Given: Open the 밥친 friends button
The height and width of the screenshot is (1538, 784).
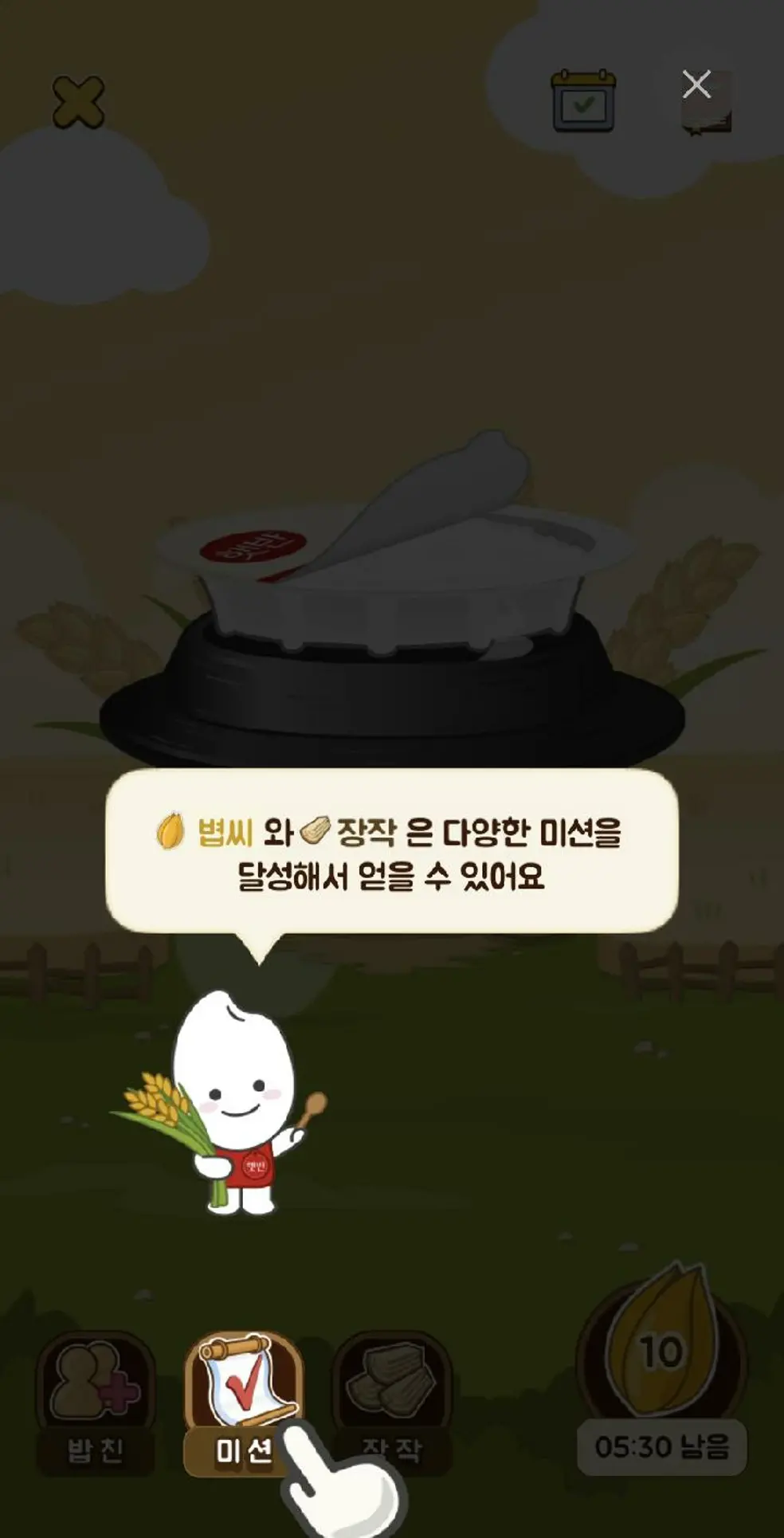Looking at the screenshot, I should click(x=95, y=1403).
